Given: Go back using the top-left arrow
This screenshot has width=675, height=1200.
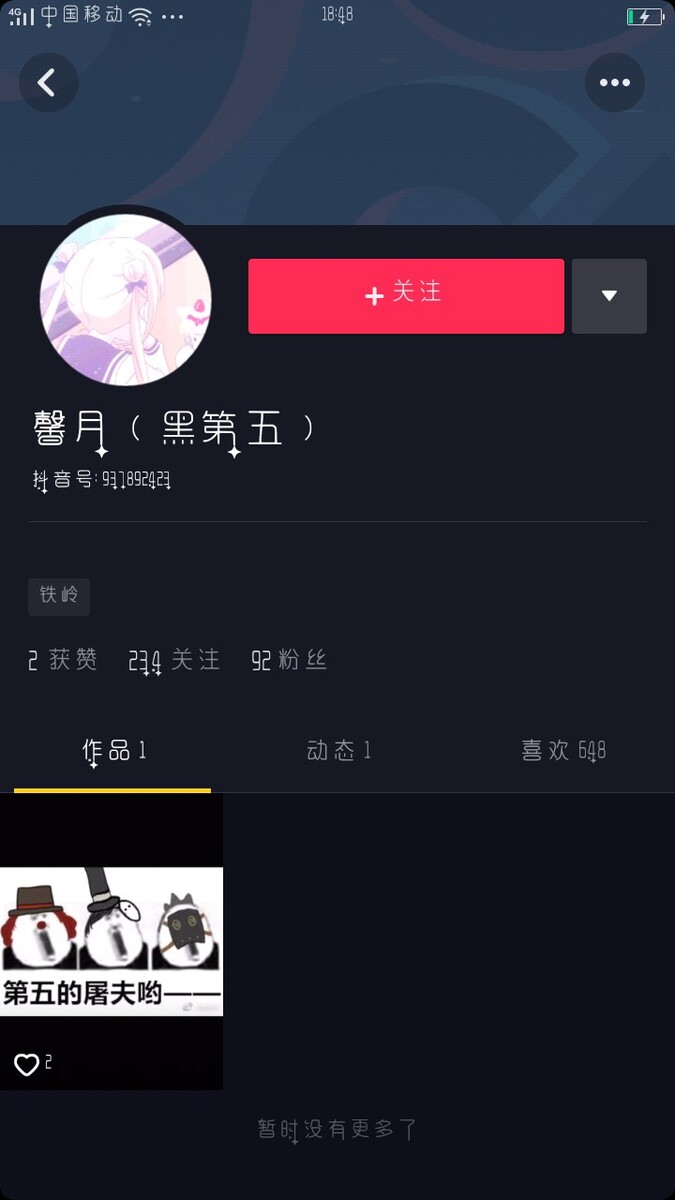Looking at the screenshot, I should tap(47, 82).
